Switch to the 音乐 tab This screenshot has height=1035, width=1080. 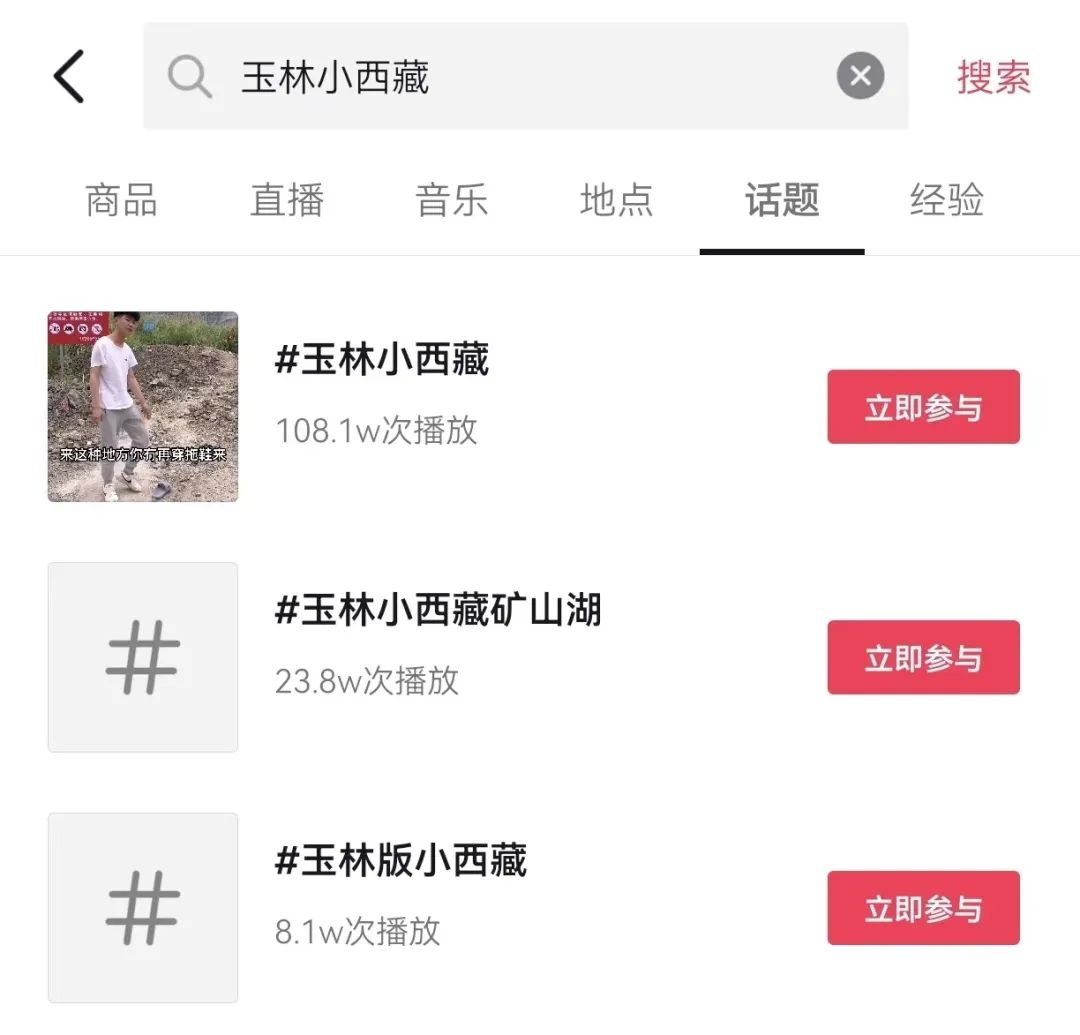(452, 200)
